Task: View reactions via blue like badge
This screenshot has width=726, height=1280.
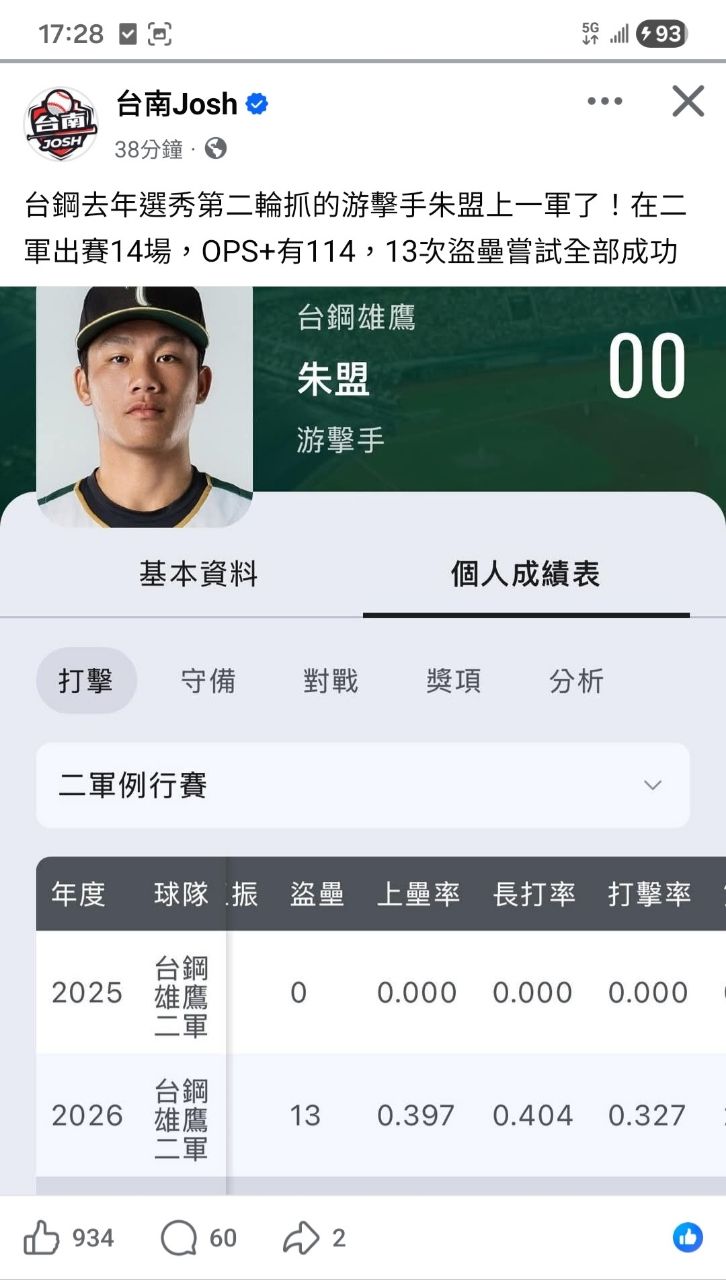Action: click(x=687, y=1237)
